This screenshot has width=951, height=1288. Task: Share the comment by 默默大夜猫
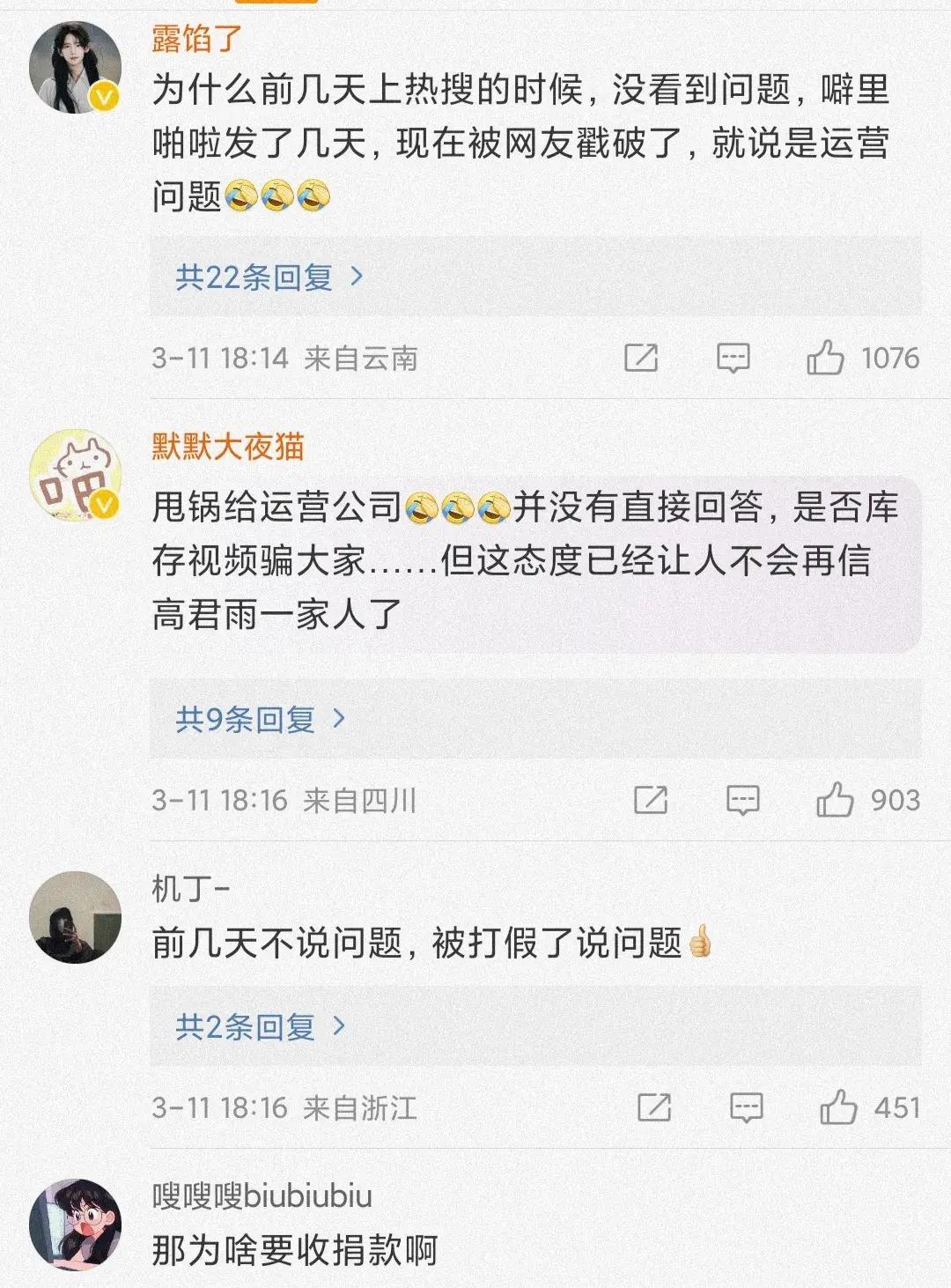[x=650, y=800]
